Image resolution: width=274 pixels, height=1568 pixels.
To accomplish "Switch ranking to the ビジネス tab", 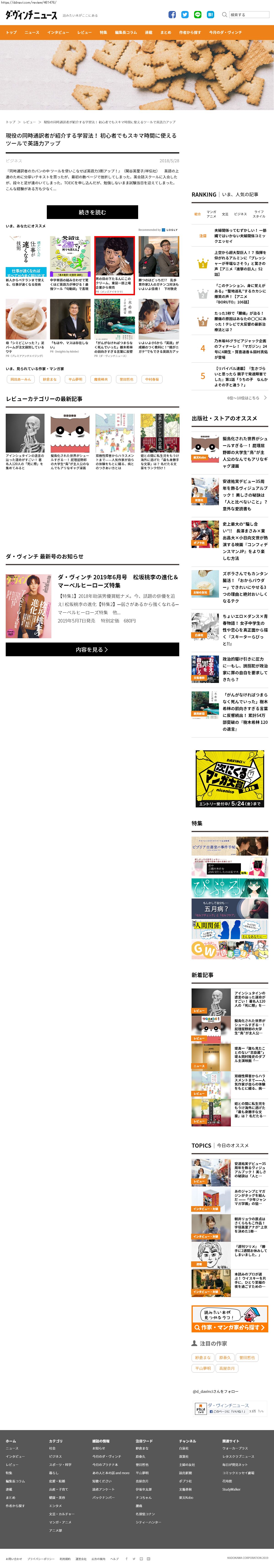I will coord(240,214).
